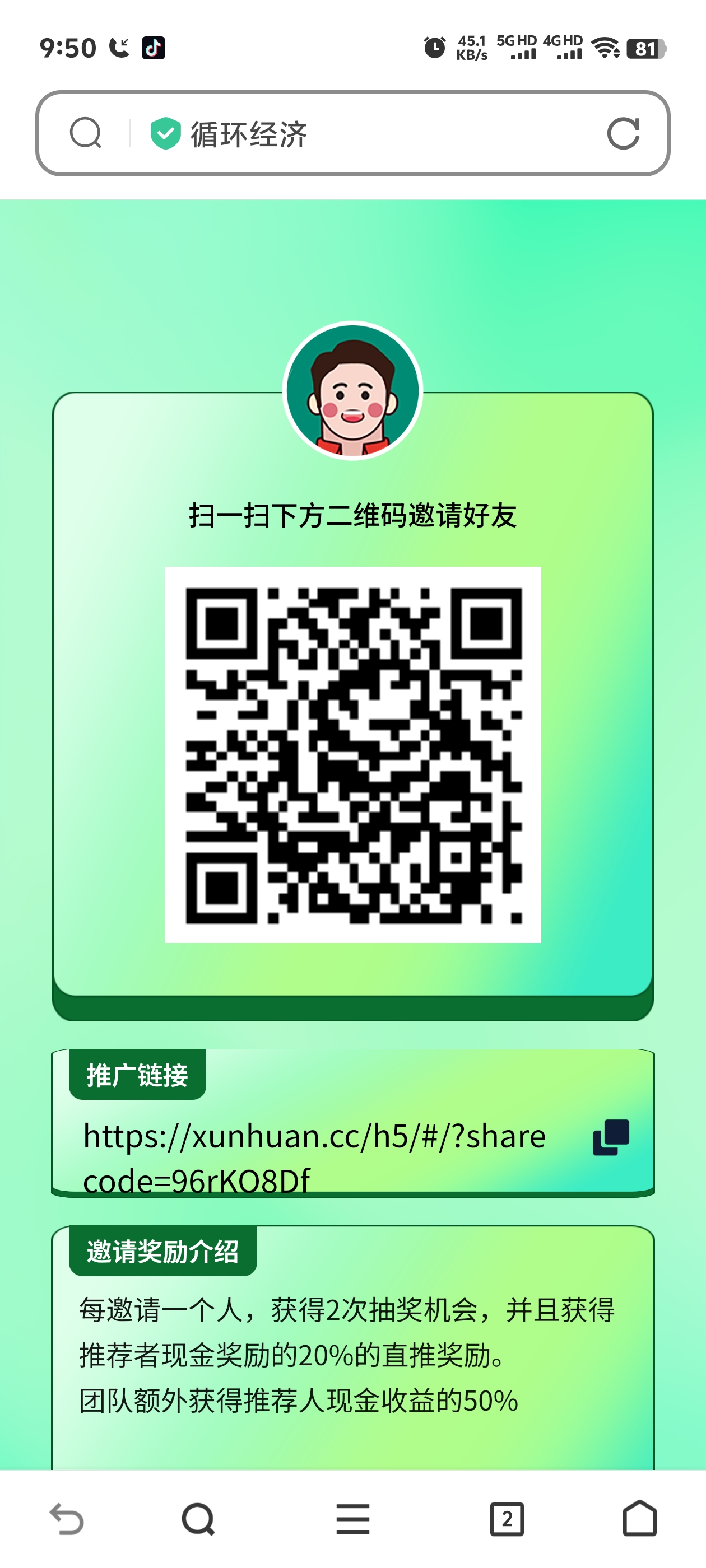The image size is (706, 1568).
Task: Tap the 循环经济 address bar
Action: tap(352, 133)
